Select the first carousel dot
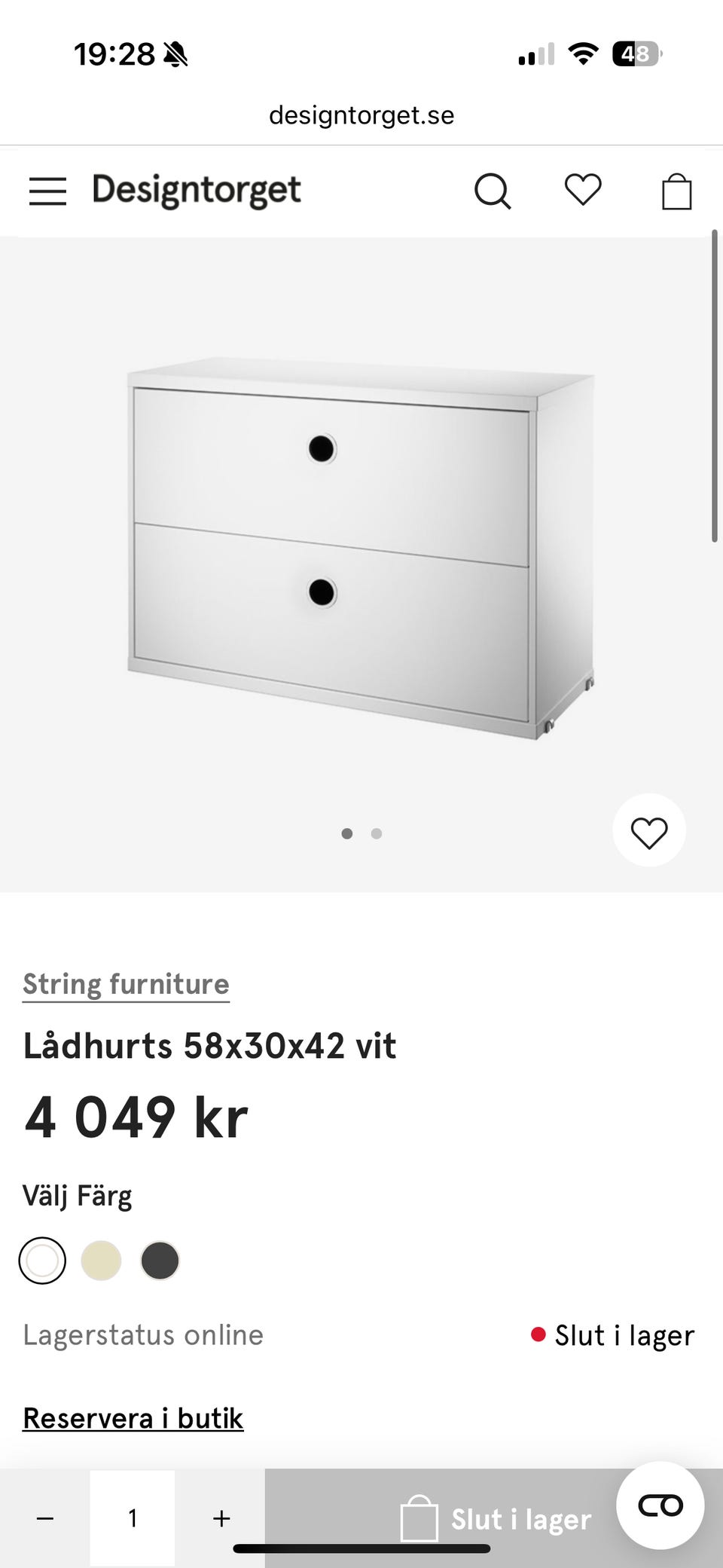Image resolution: width=723 pixels, height=1568 pixels. click(348, 833)
